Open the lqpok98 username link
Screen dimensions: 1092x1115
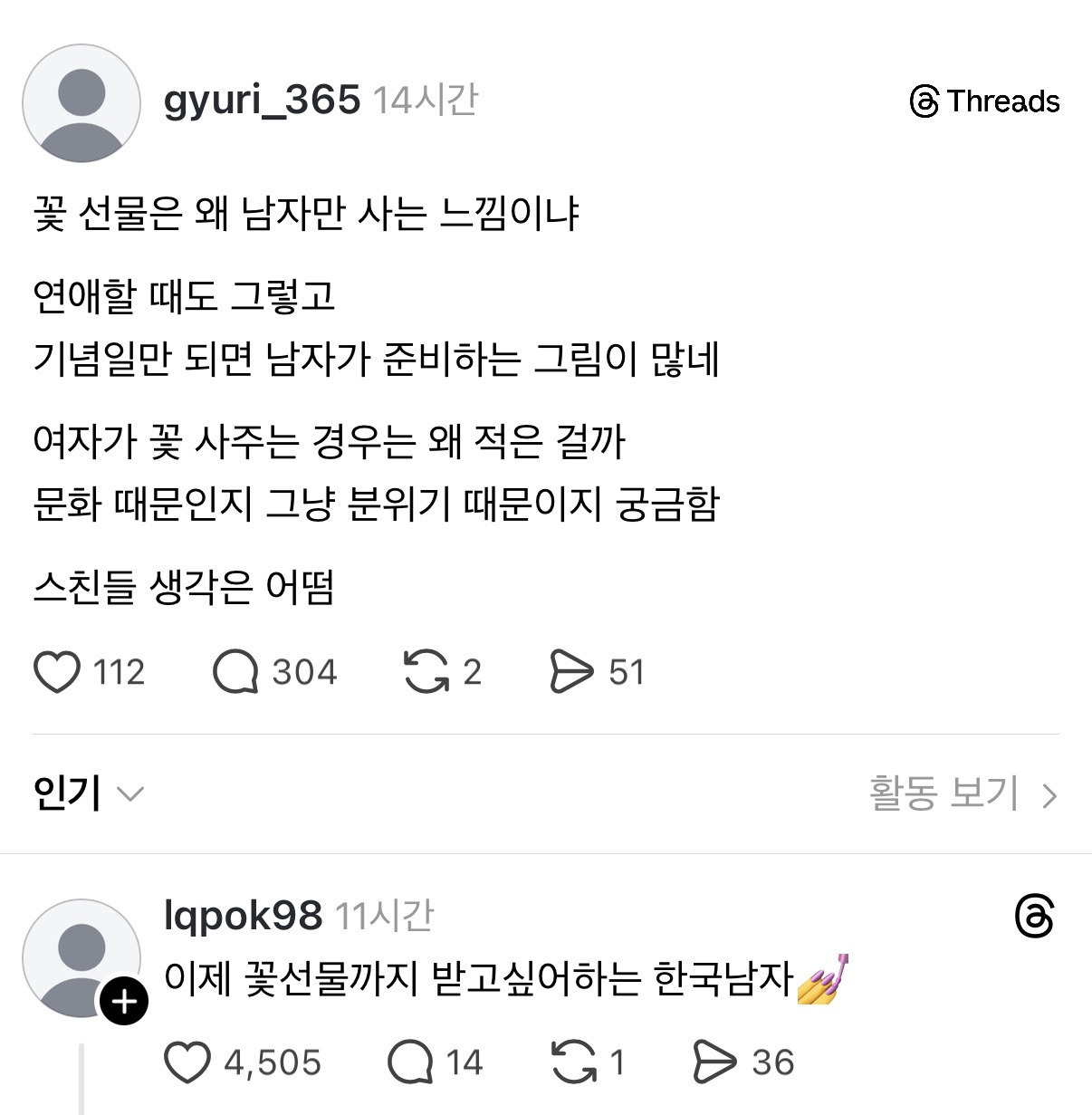243,916
